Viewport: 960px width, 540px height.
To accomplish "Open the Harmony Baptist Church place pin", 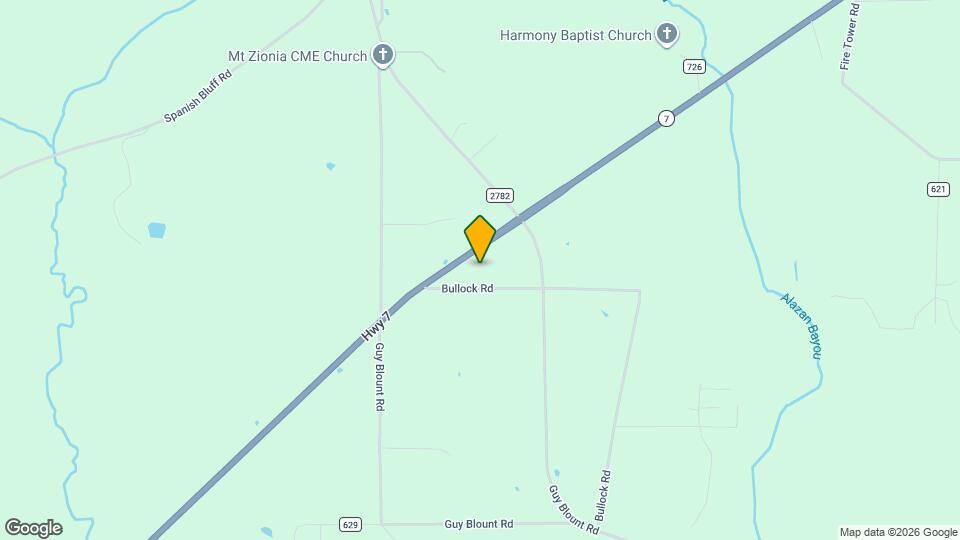I will pyautogui.click(x=667, y=36).
